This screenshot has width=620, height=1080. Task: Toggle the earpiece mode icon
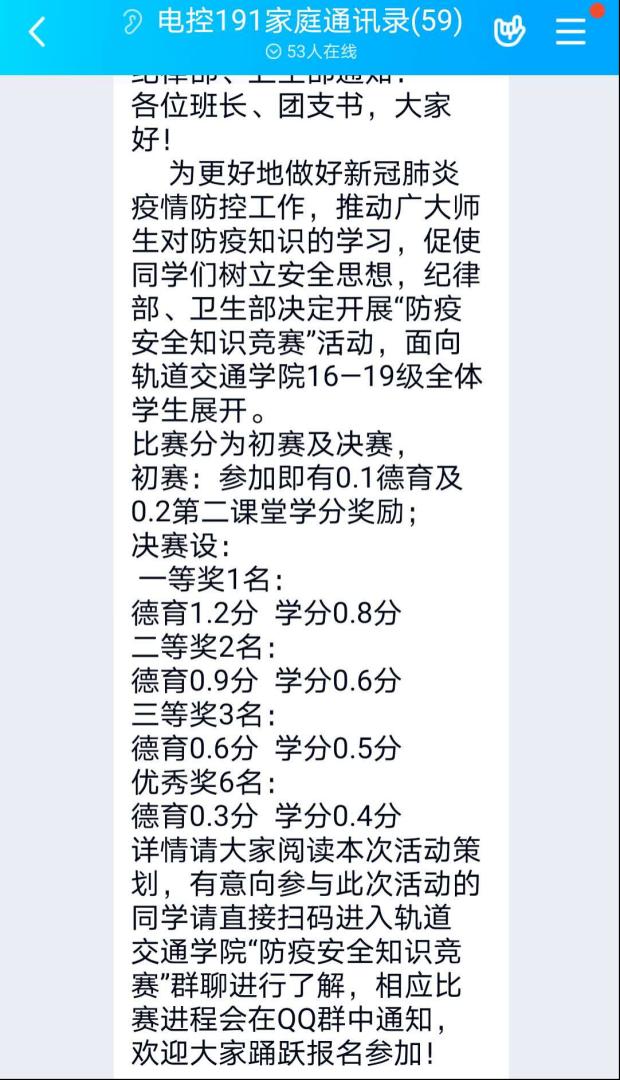tap(133, 23)
